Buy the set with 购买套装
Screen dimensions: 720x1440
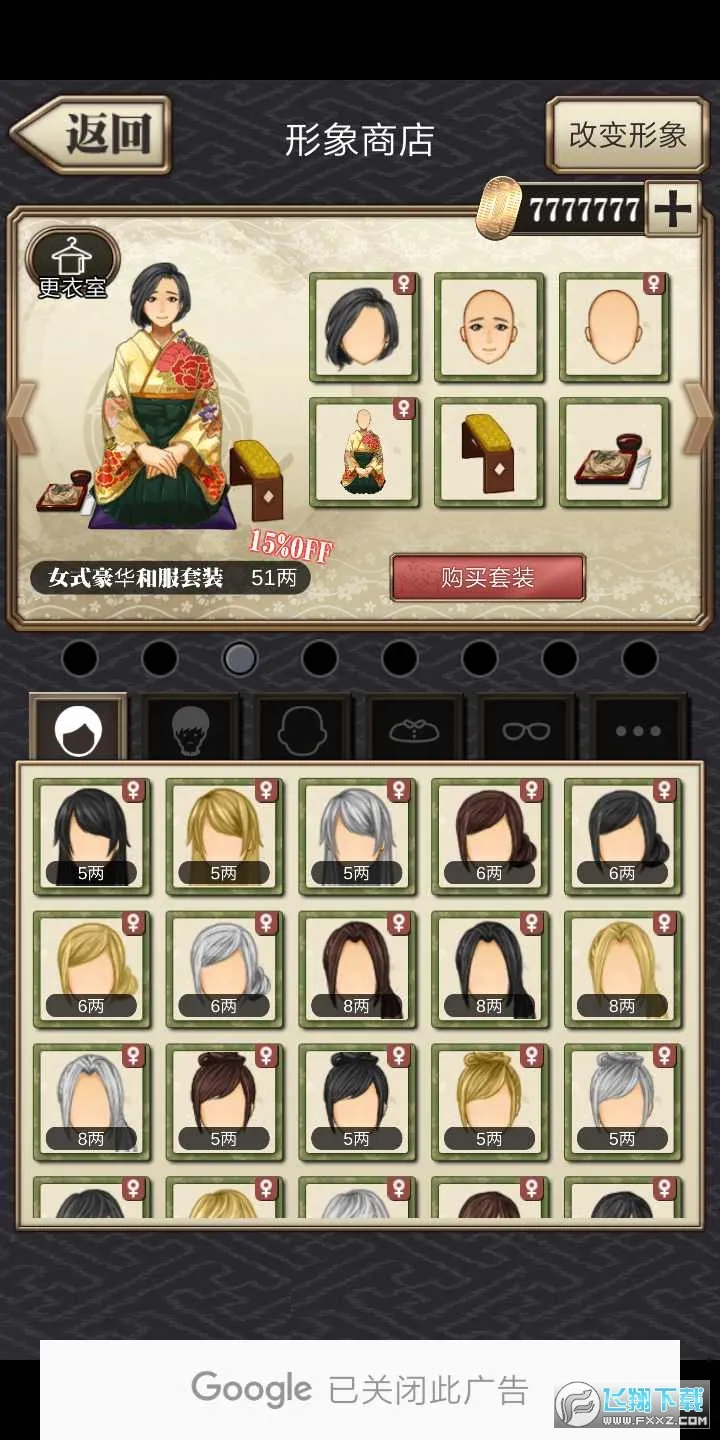coord(487,577)
